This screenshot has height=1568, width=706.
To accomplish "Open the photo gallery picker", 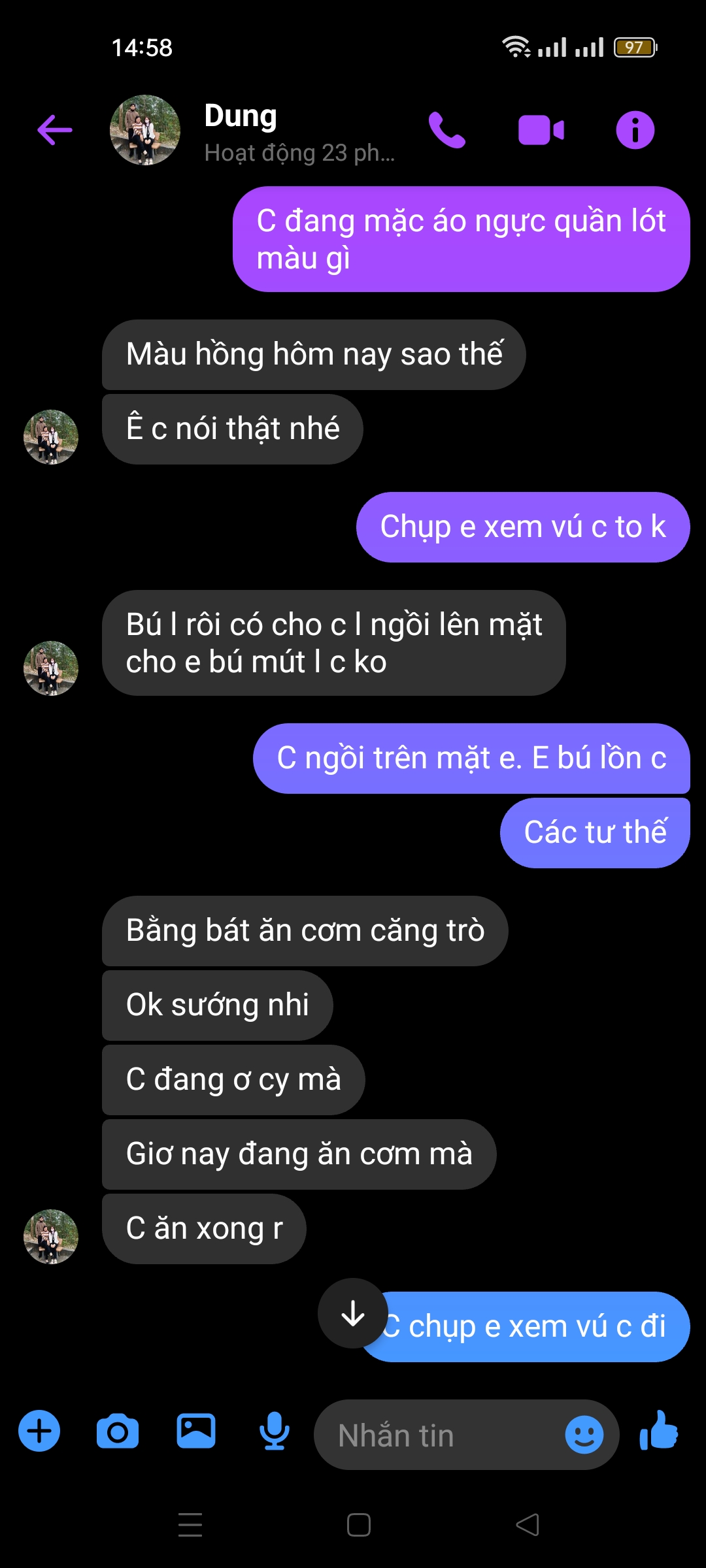I will pos(196,1431).
